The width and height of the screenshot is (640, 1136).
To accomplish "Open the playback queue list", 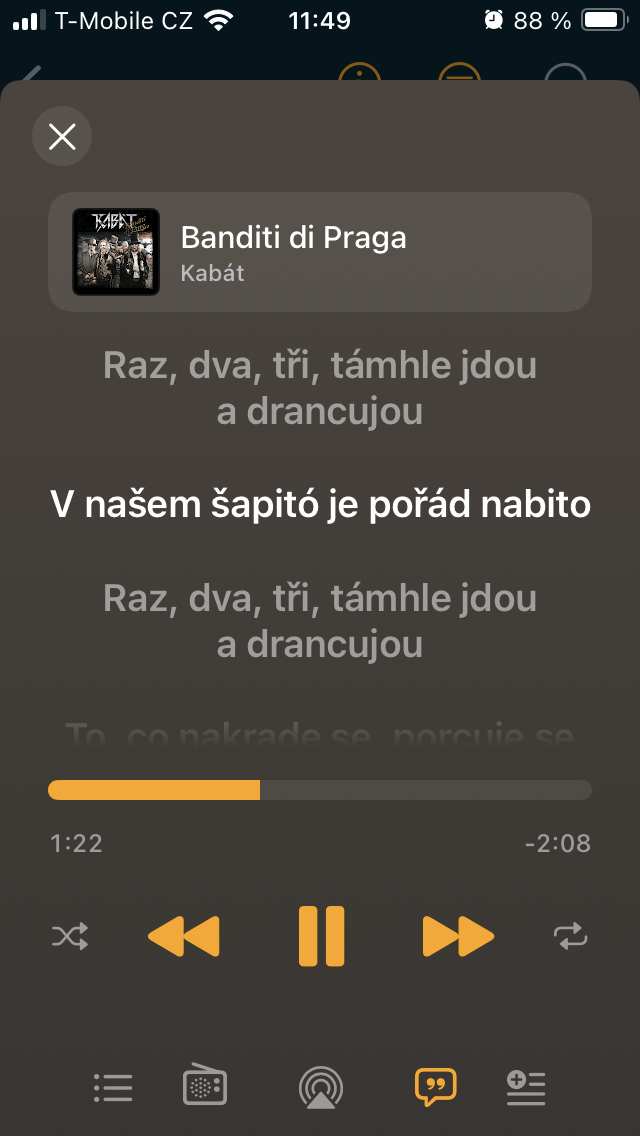I will point(113,1087).
